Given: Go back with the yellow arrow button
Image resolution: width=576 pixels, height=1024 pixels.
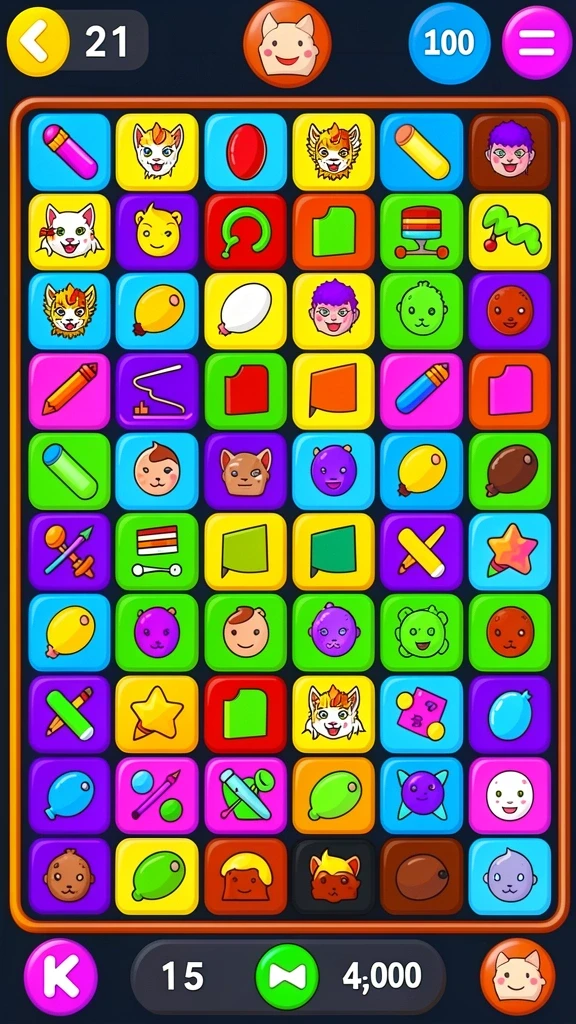Looking at the screenshot, I should click(38, 42).
